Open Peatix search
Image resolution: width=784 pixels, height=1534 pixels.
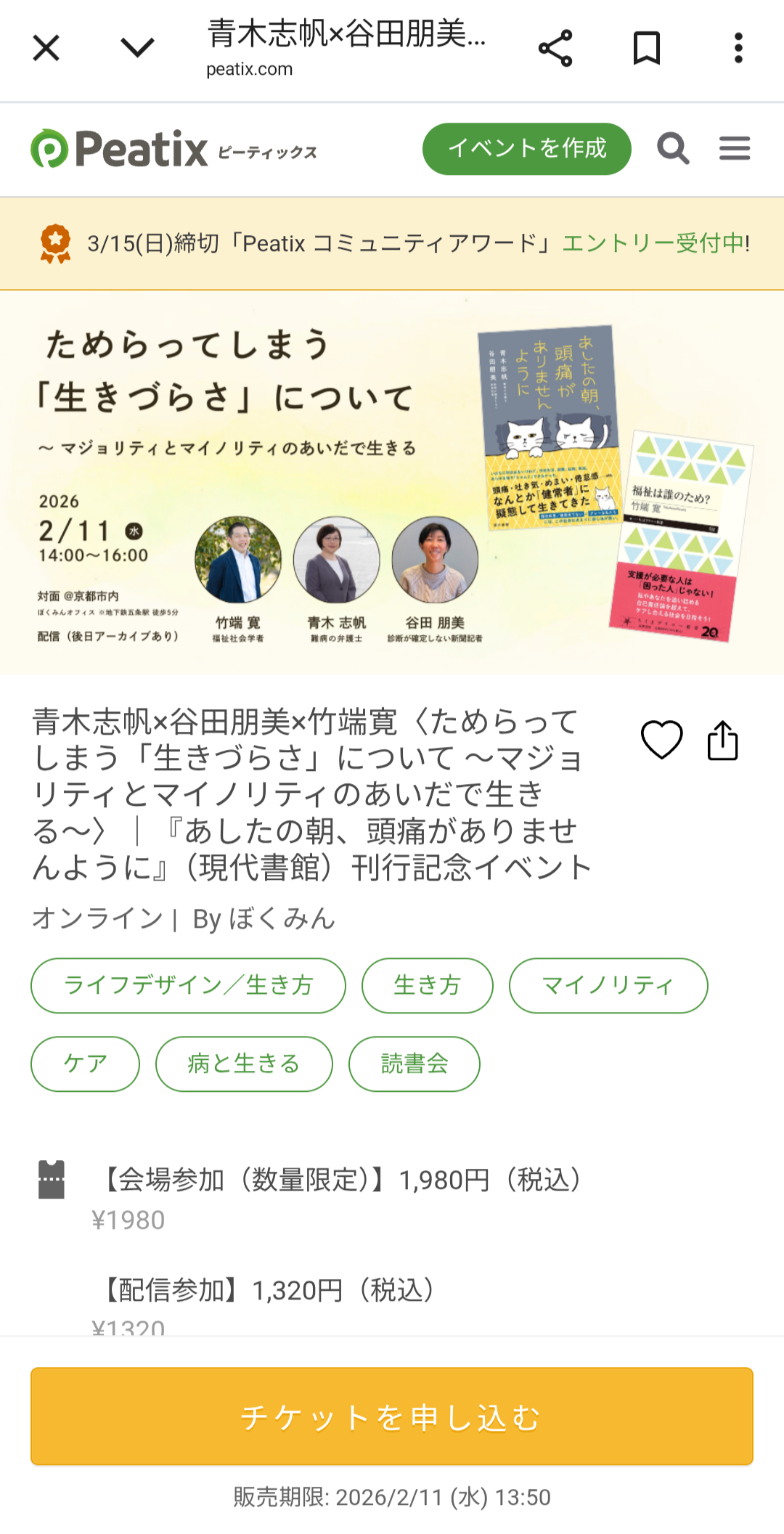673,149
